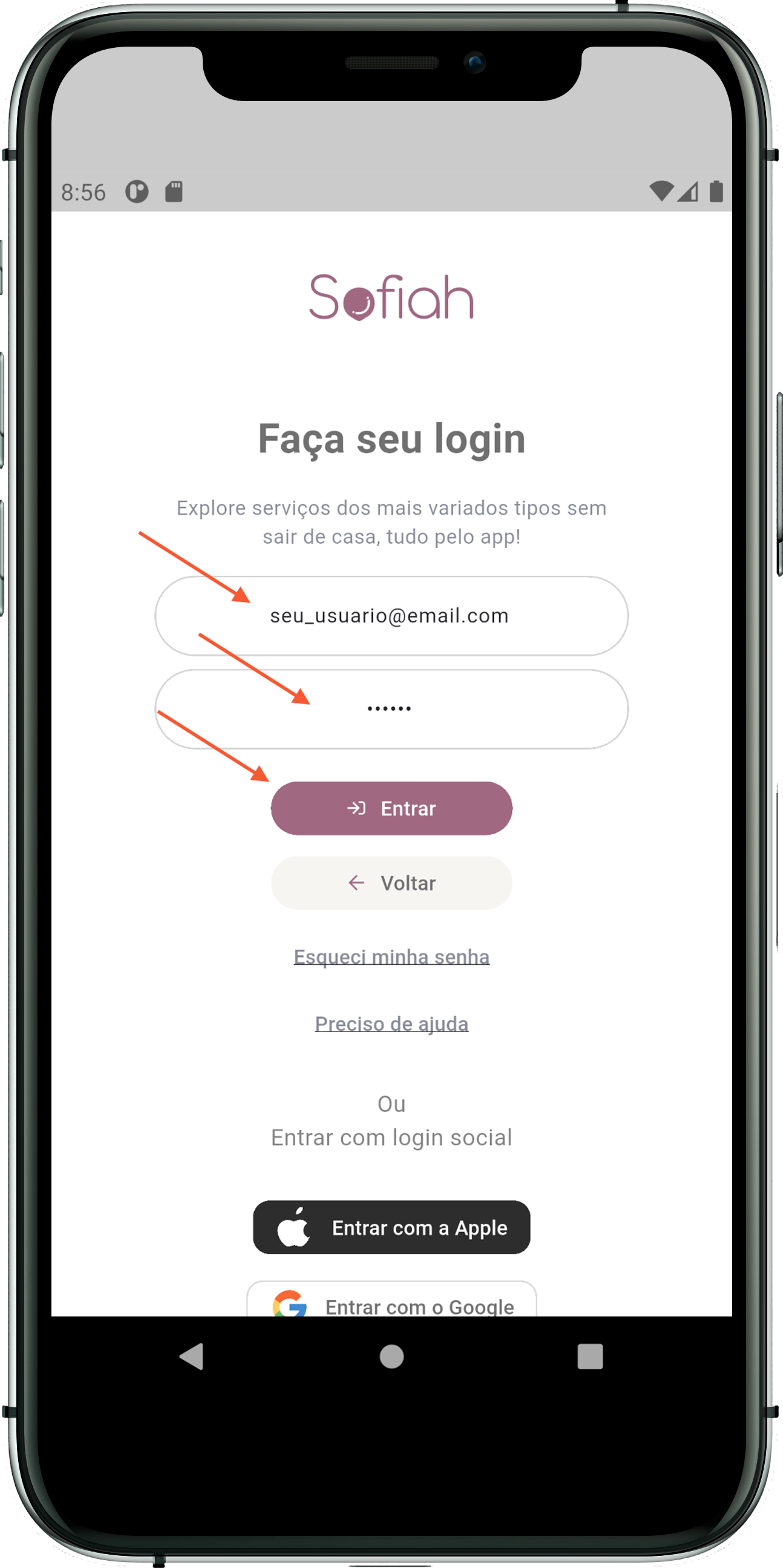The width and height of the screenshot is (783, 1568).
Task: Open the Preciso de ajuda link
Action: pyautogui.click(x=391, y=1023)
